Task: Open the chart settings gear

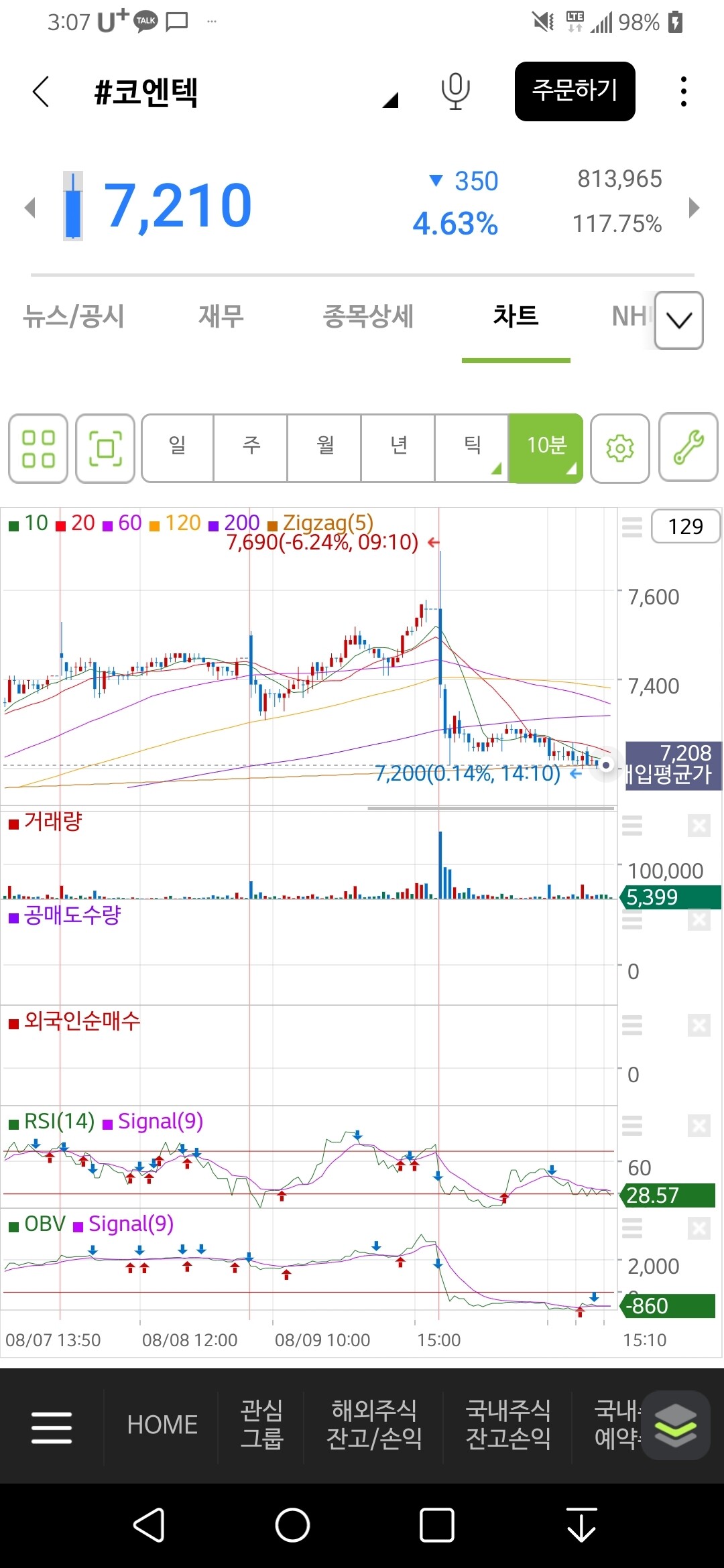Action: (x=620, y=448)
